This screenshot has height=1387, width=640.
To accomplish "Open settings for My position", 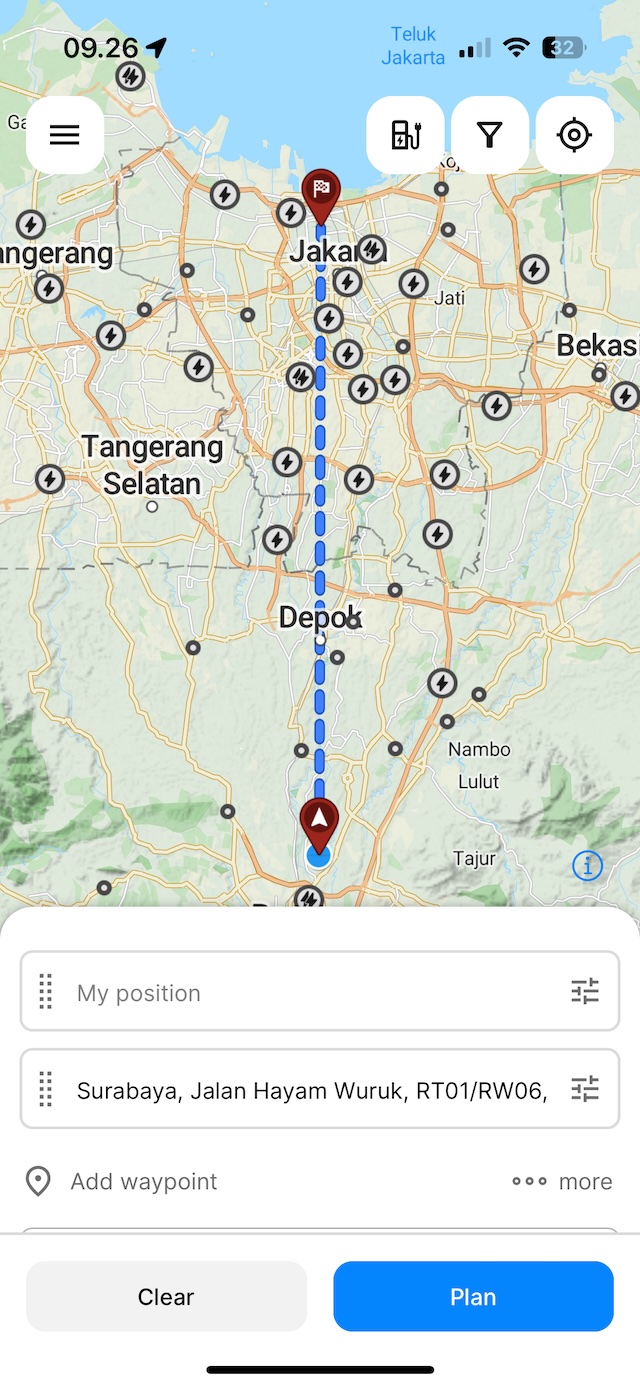I will click(585, 992).
